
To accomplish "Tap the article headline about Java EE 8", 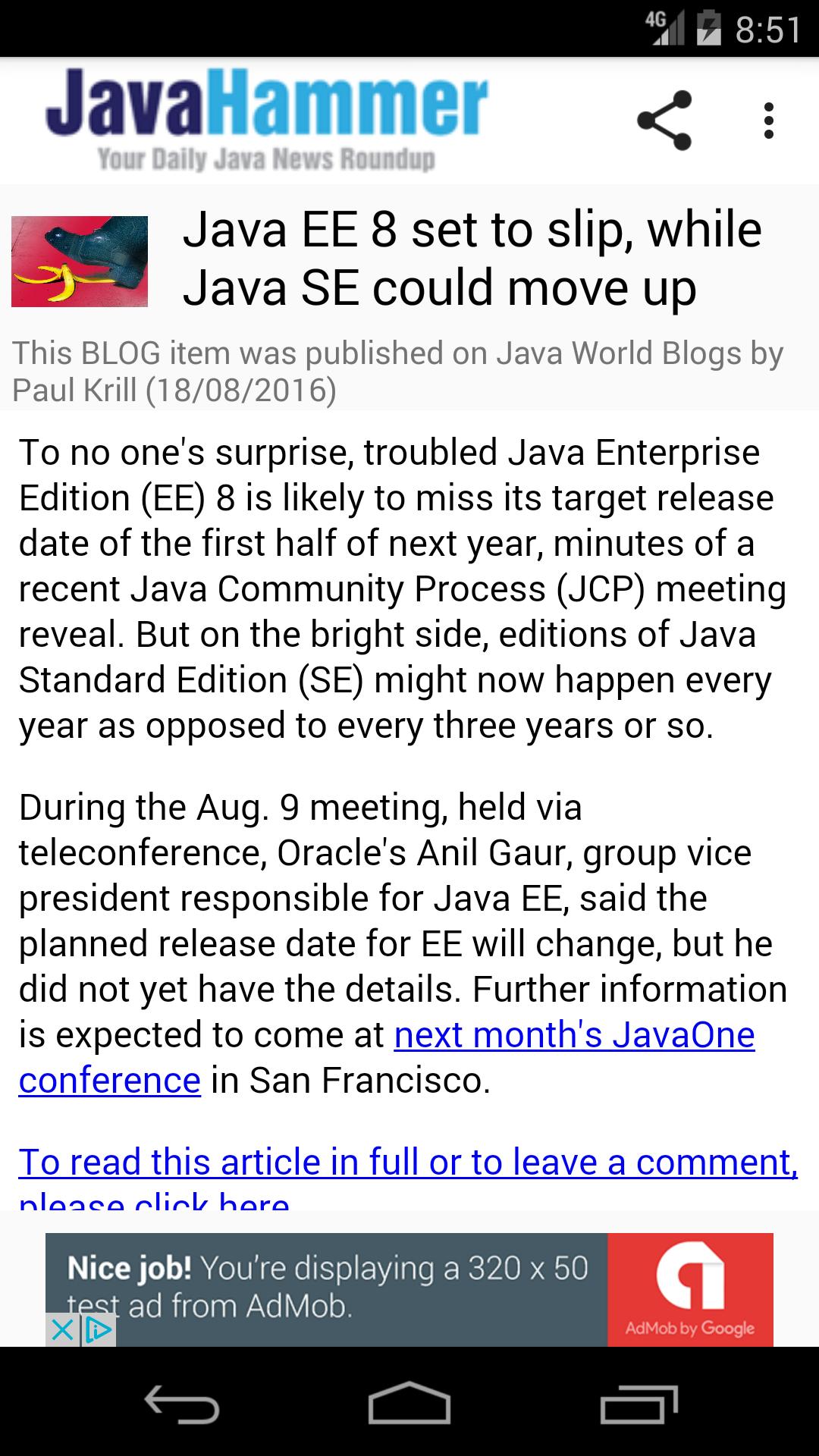I will click(x=470, y=258).
